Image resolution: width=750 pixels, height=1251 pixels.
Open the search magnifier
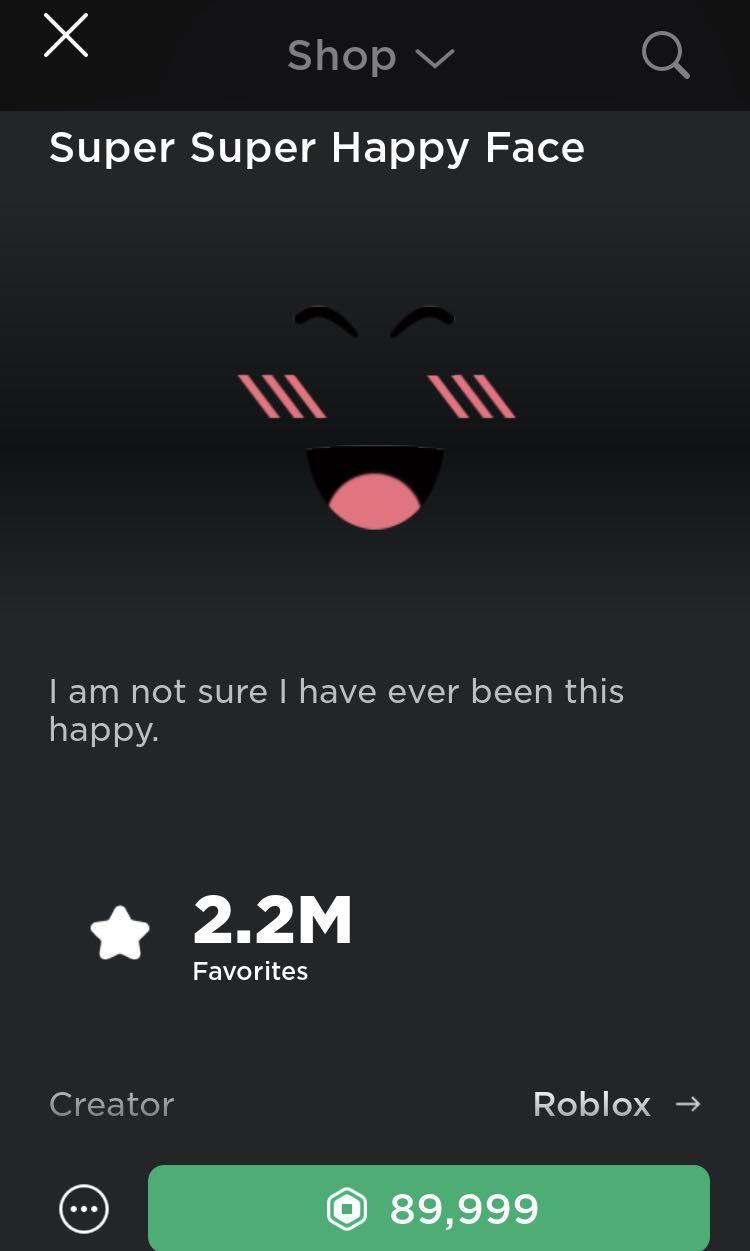pos(665,55)
